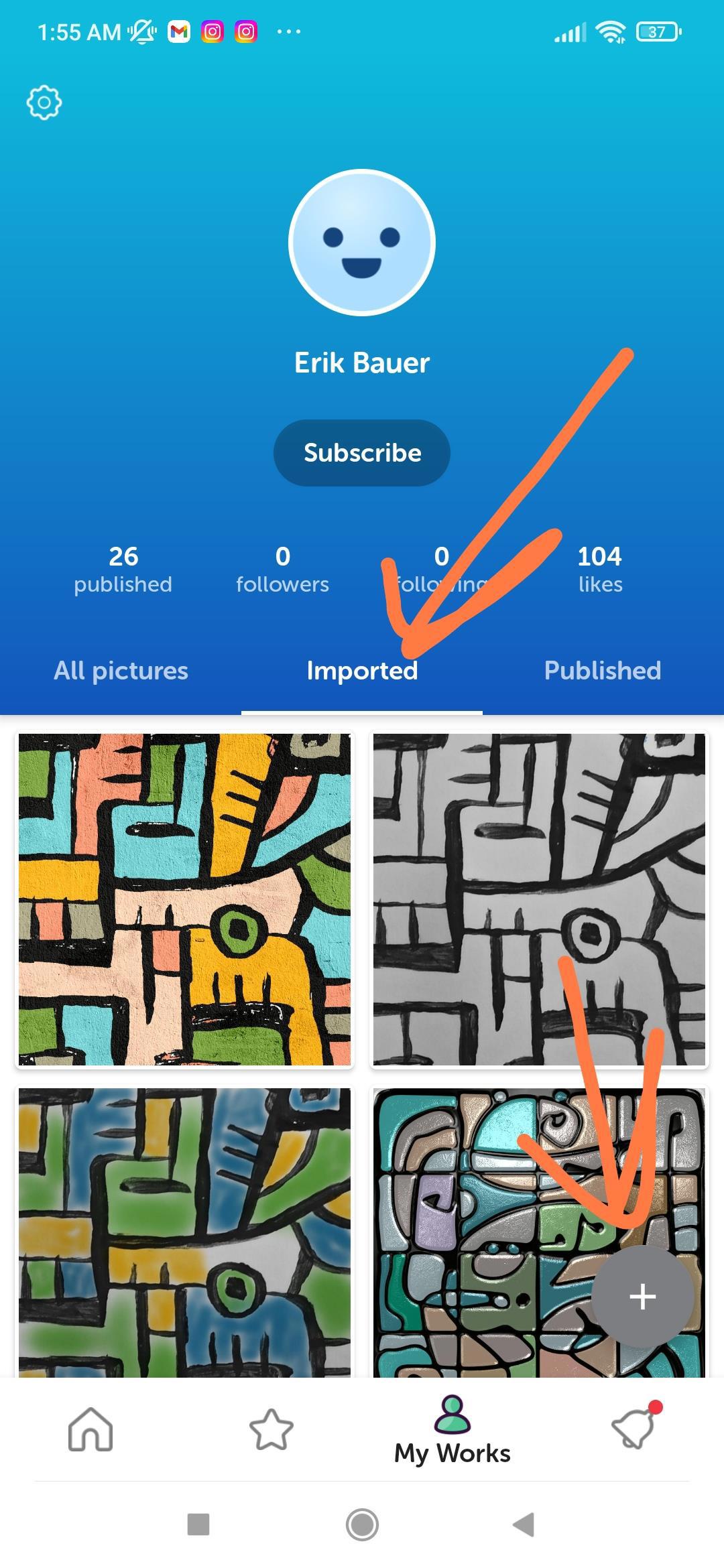Tap the system back button
The image size is (724, 1568).
tap(524, 1524)
